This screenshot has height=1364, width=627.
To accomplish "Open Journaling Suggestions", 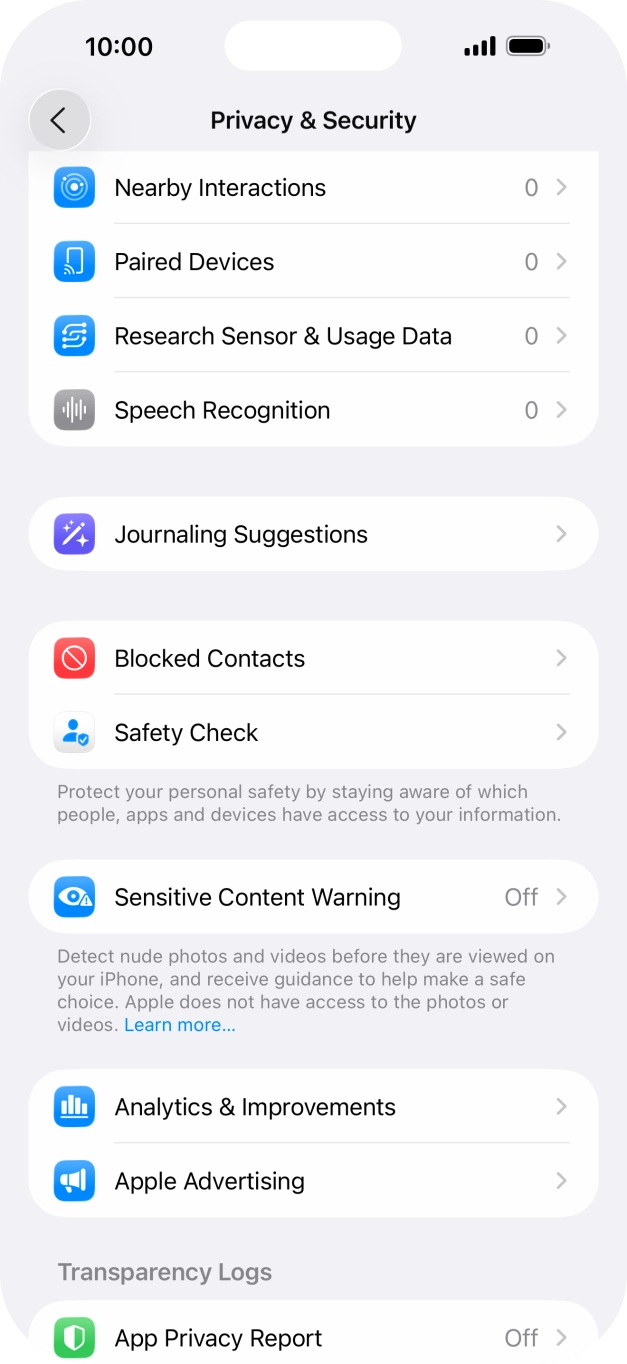I will (x=313, y=534).
